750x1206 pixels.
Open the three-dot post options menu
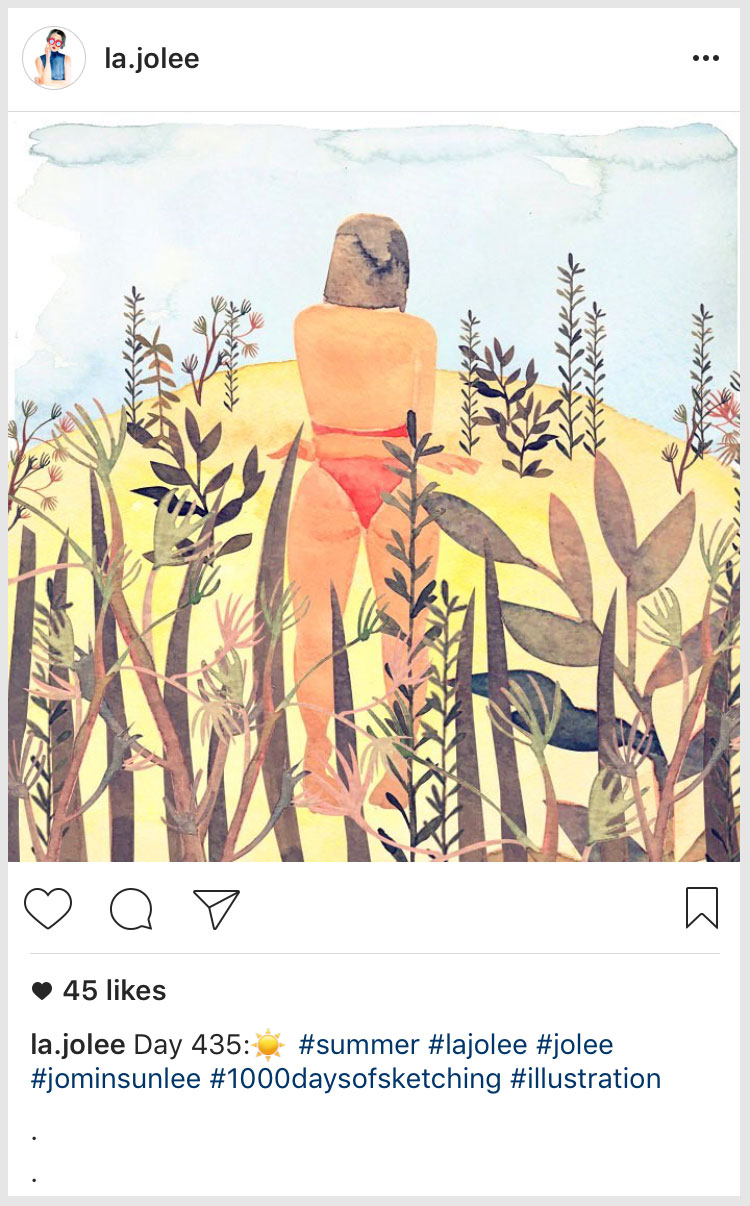706,59
